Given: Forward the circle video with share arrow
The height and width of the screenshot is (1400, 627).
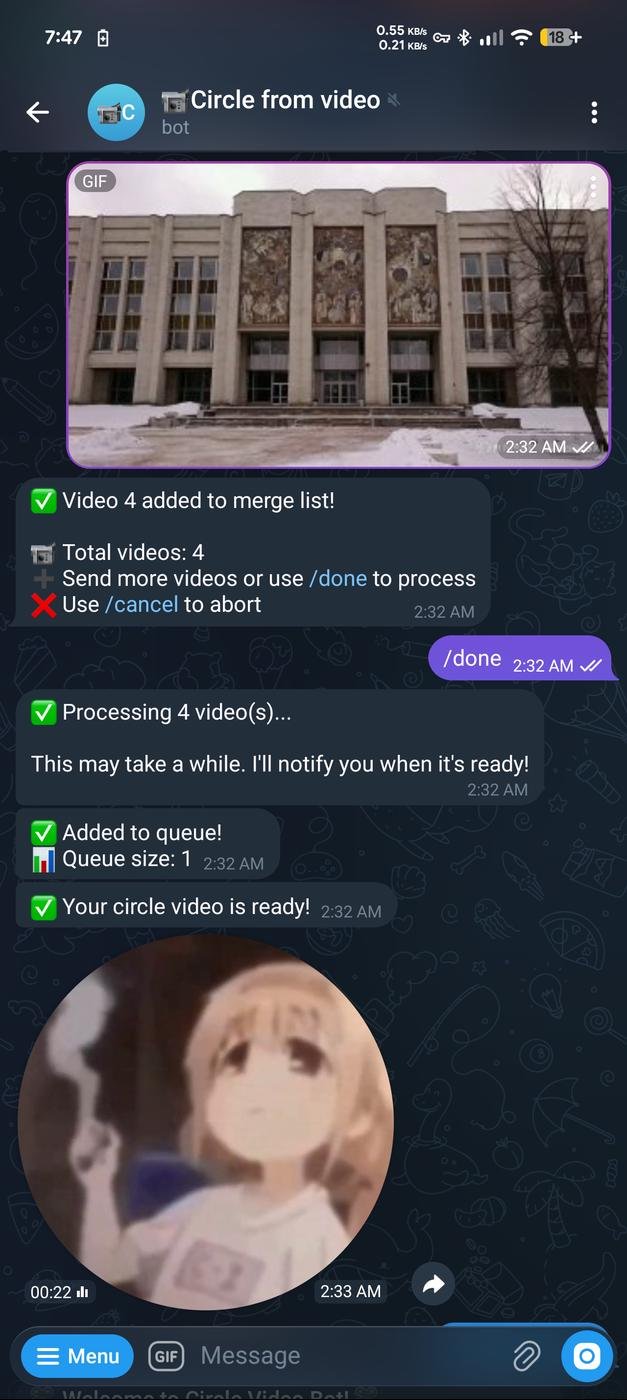Looking at the screenshot, I should 433,1285.
